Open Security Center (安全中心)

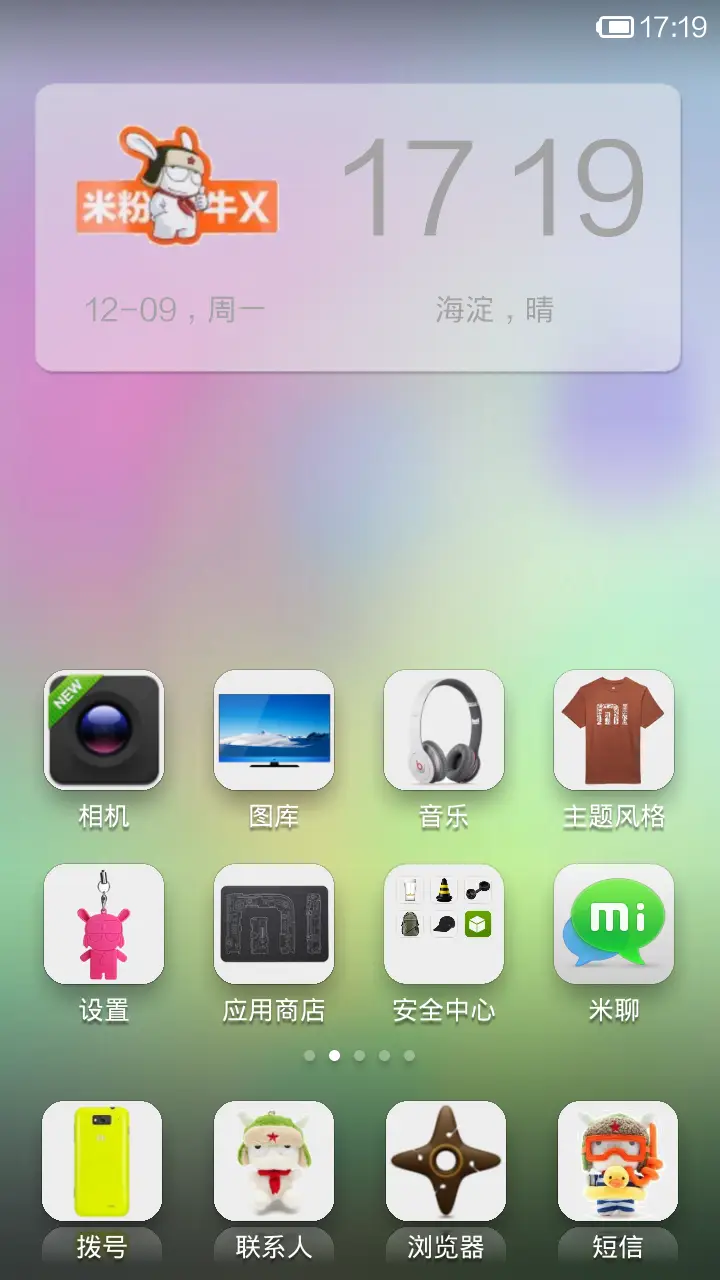tap(444, 923)
